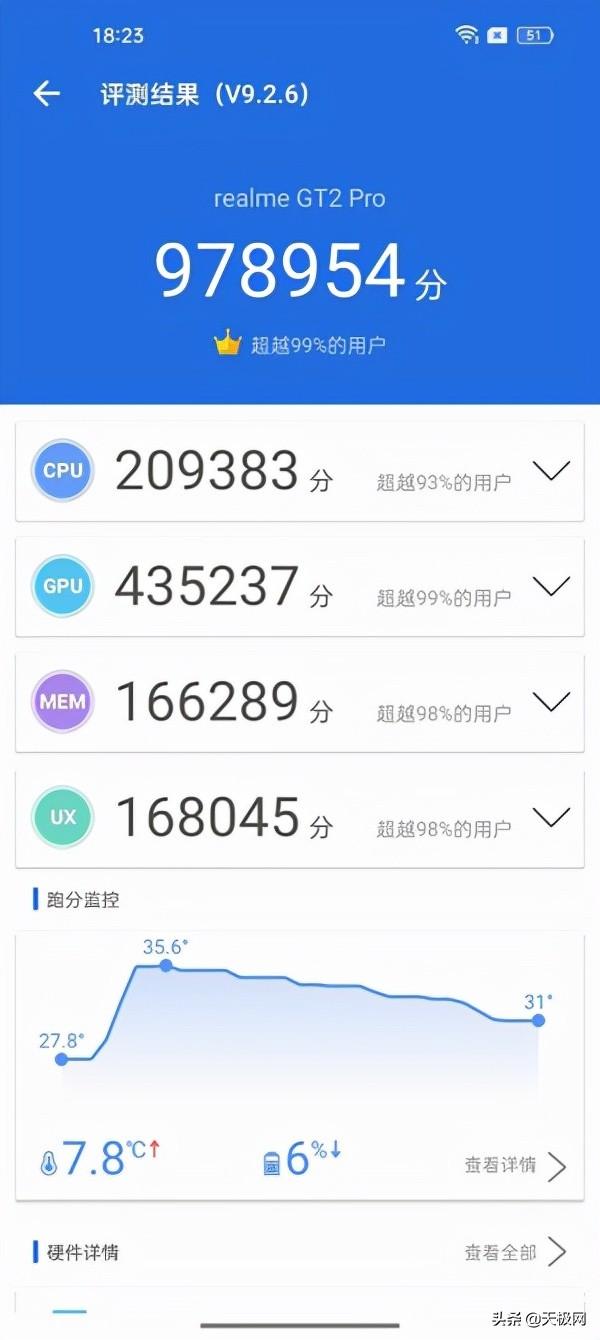Expand the GPU score breakdown
600x1340 pixels.
coord(551,587)
